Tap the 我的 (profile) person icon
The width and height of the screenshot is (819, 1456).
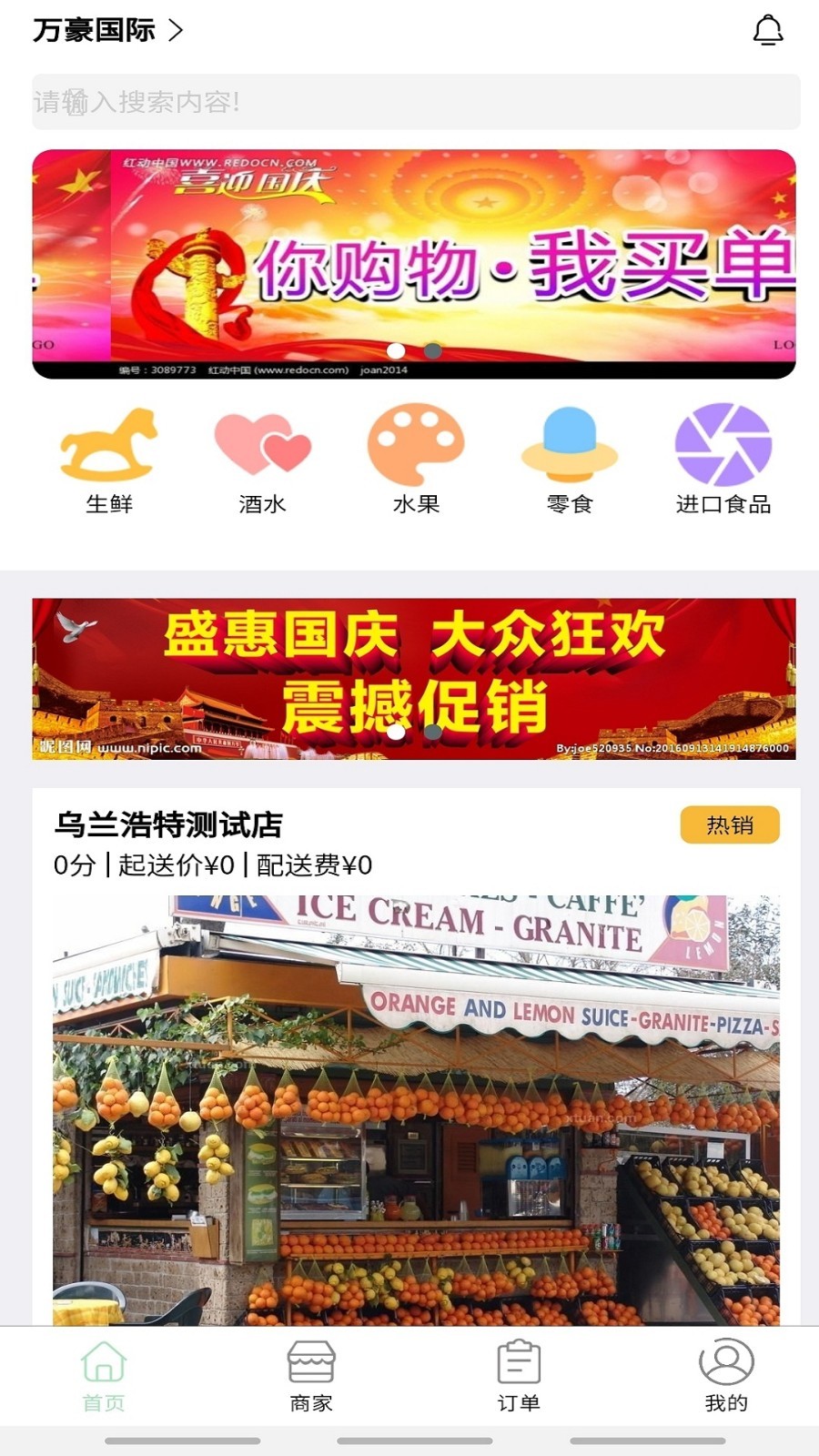723,1363
